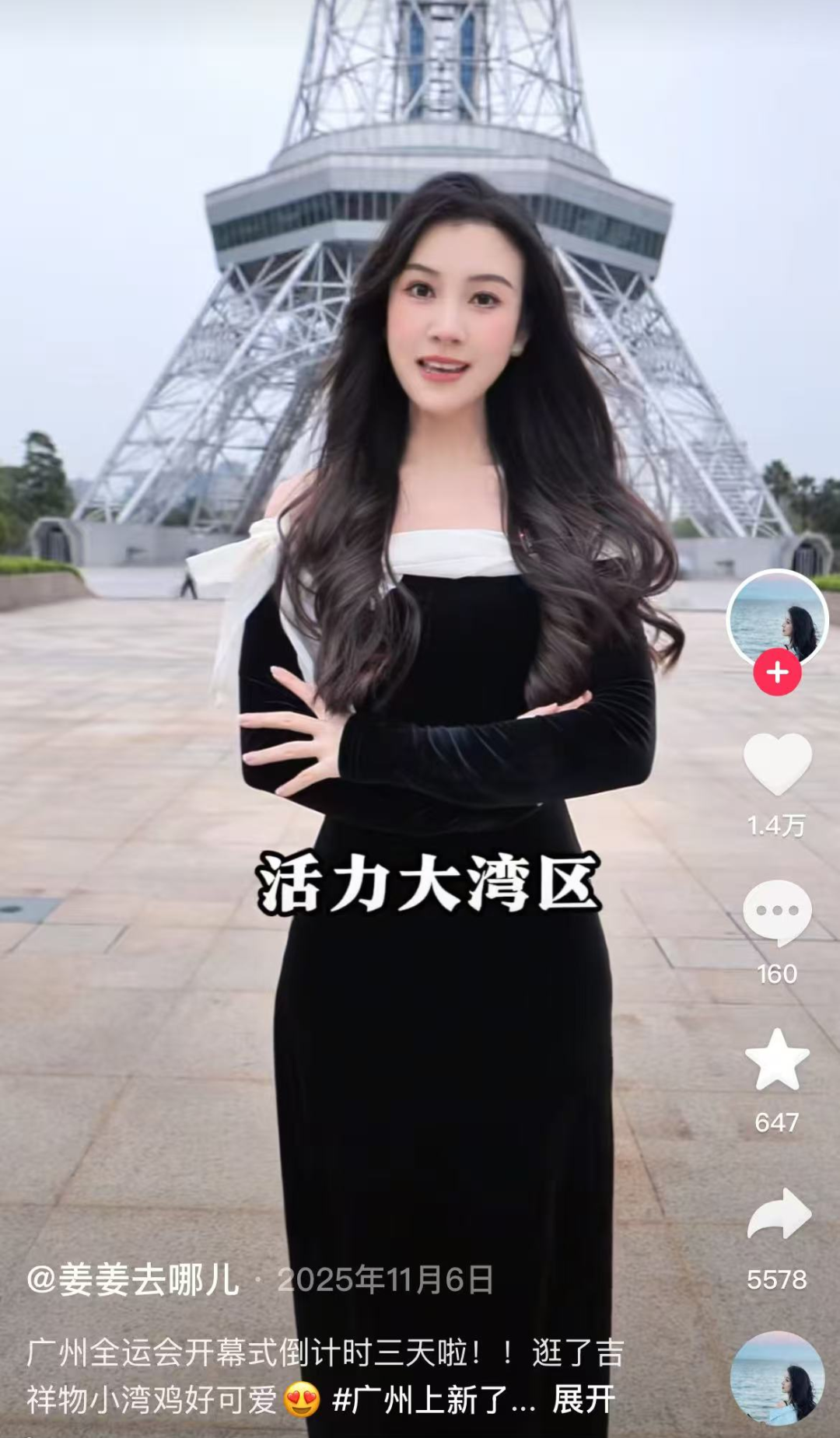Open the @姜姜去哪儿 username link
Screen dimensions: 840x1438
tap(133, 1279)
